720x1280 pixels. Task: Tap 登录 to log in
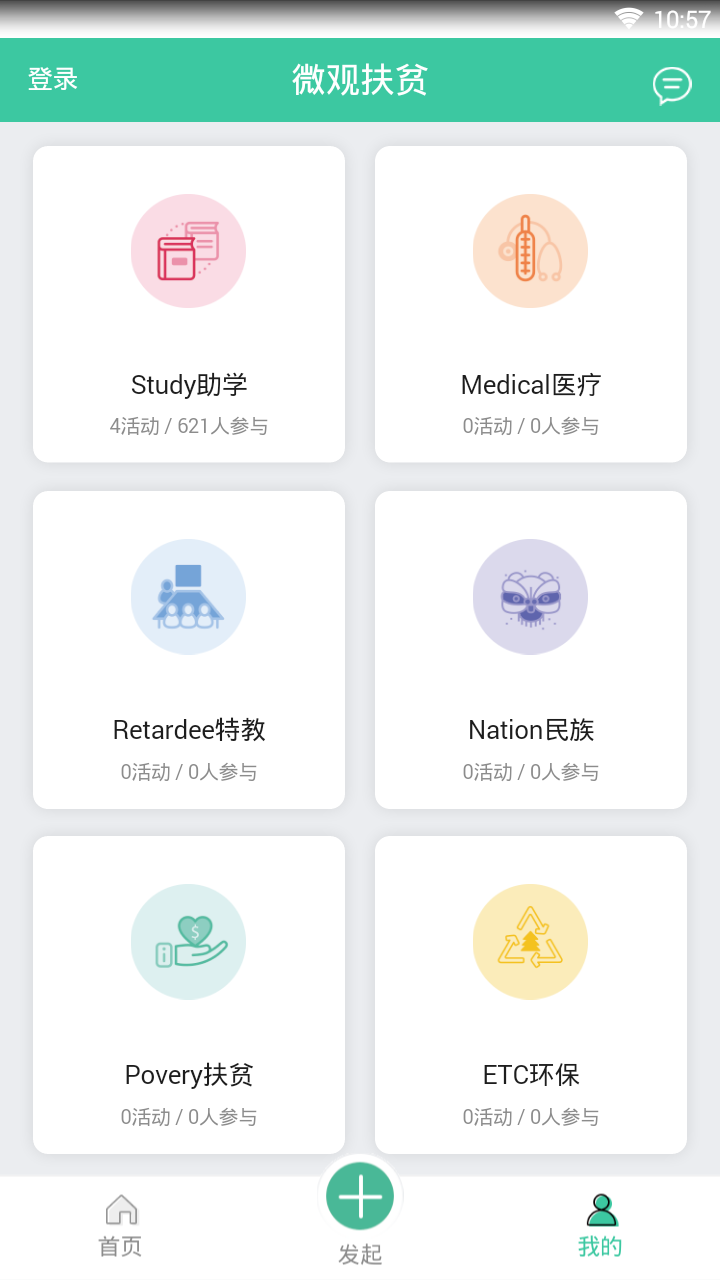point(53,80)
